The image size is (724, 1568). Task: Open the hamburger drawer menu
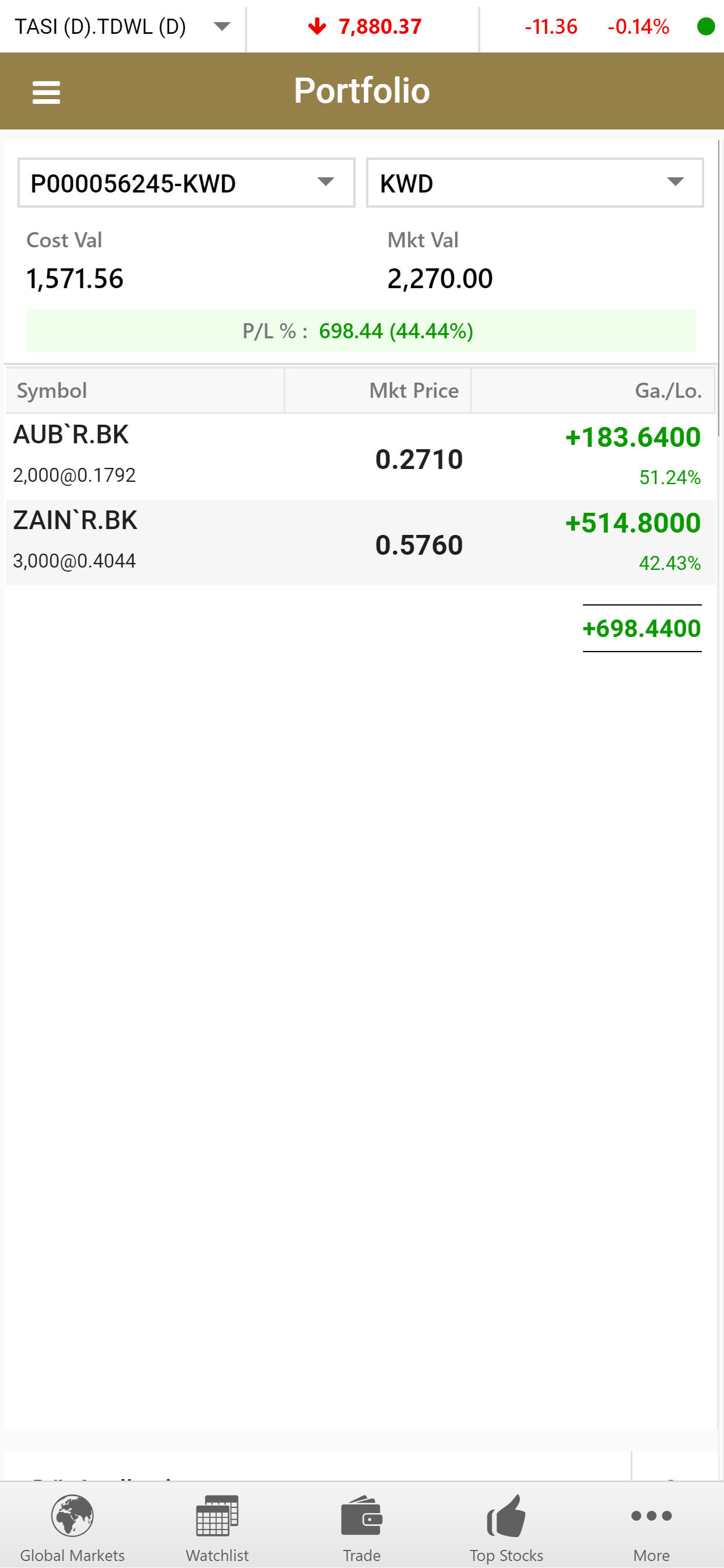point(46,93)
